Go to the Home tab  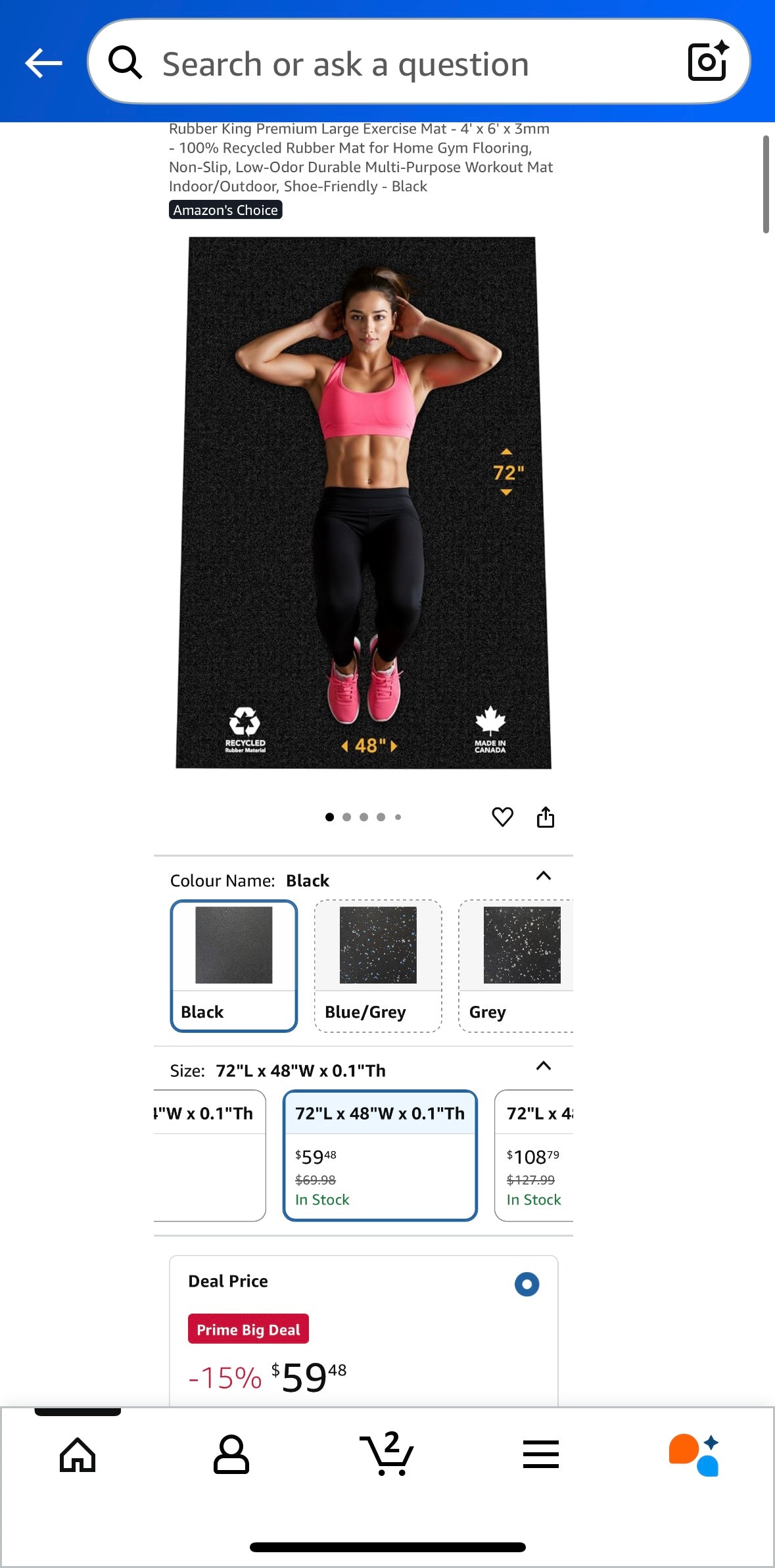point(78,1454)
